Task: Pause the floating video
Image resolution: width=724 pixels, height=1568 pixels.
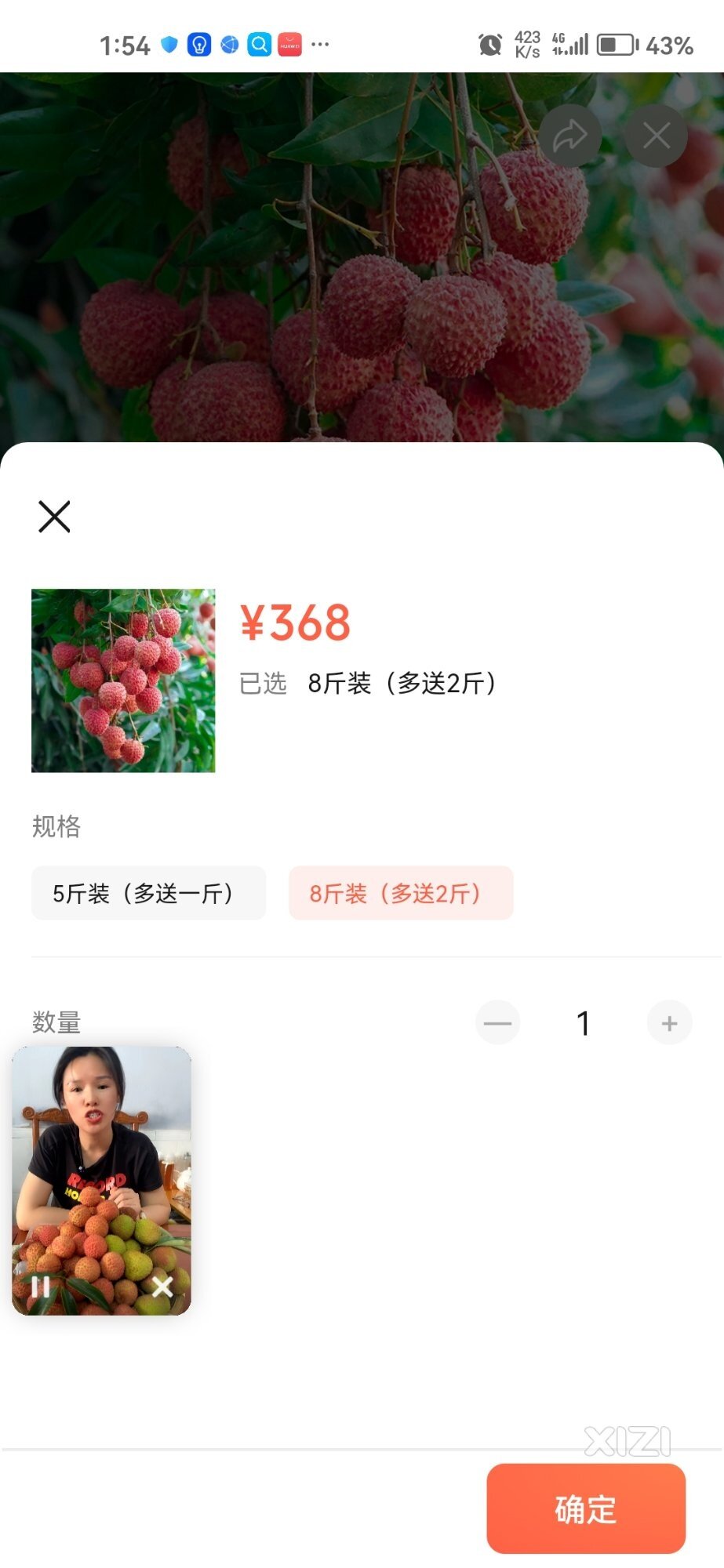Action: (x=41, y=1287)
